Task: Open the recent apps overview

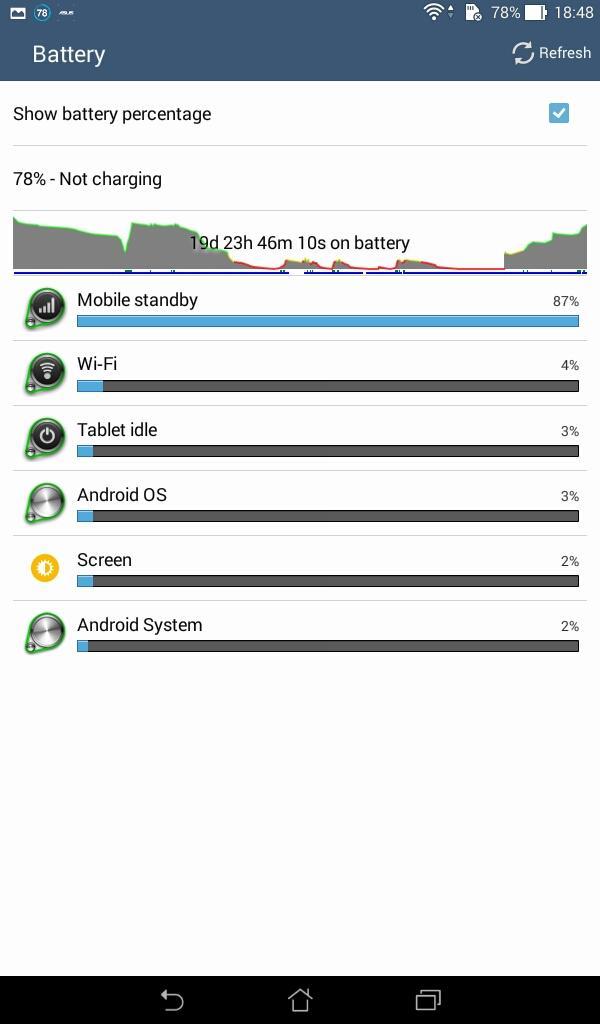Action: click(x=428, y=999)
